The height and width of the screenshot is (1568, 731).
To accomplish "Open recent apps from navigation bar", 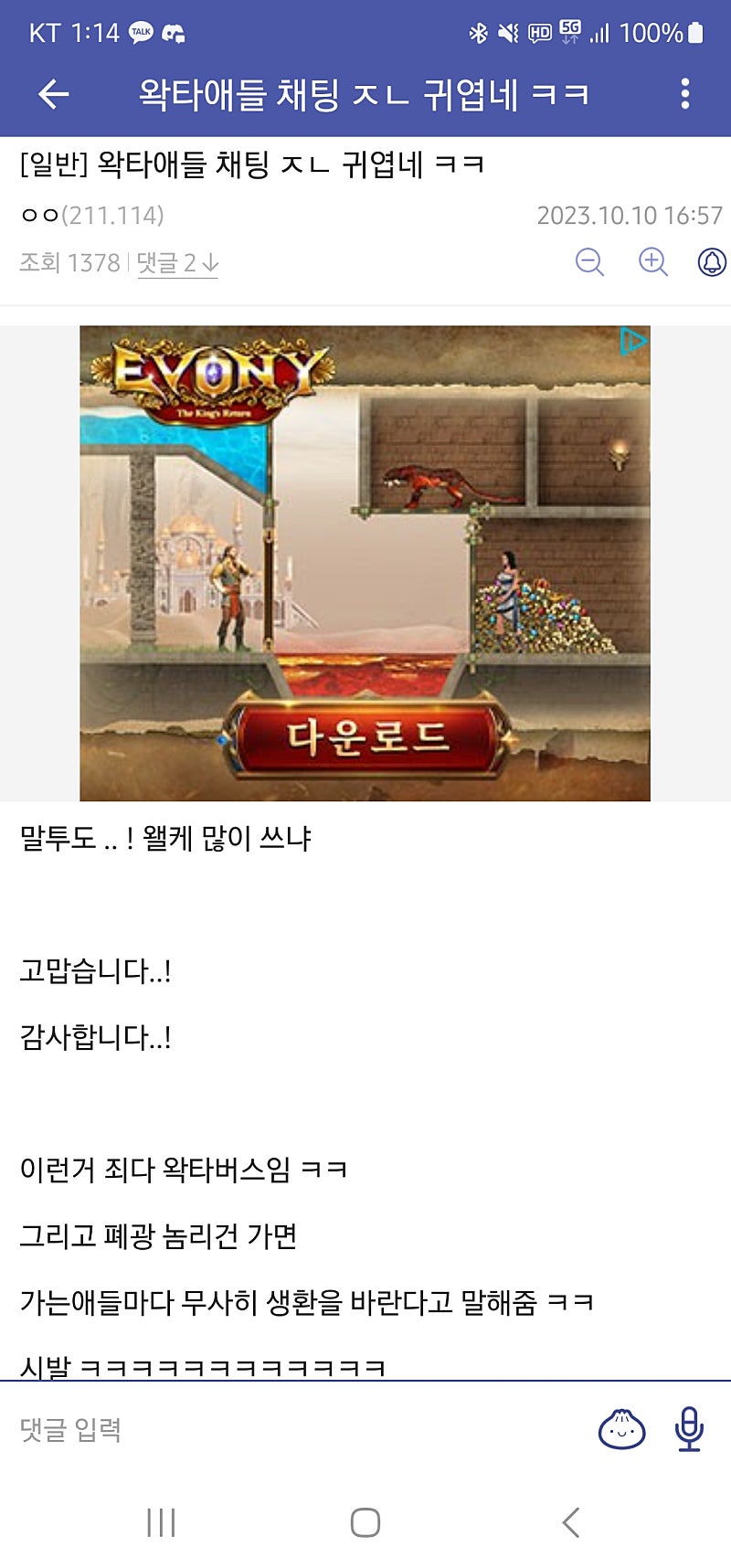I will click(161, 1522).
